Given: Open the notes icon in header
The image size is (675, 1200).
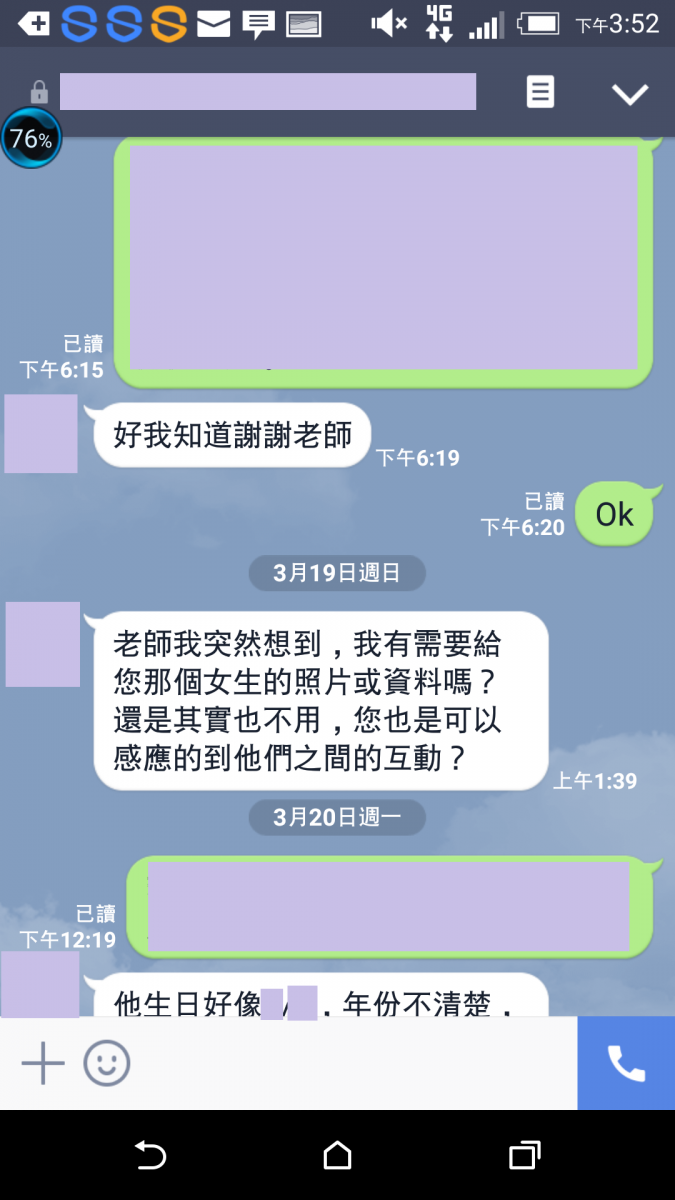Looking at the screenshot, I should point(540,93).
